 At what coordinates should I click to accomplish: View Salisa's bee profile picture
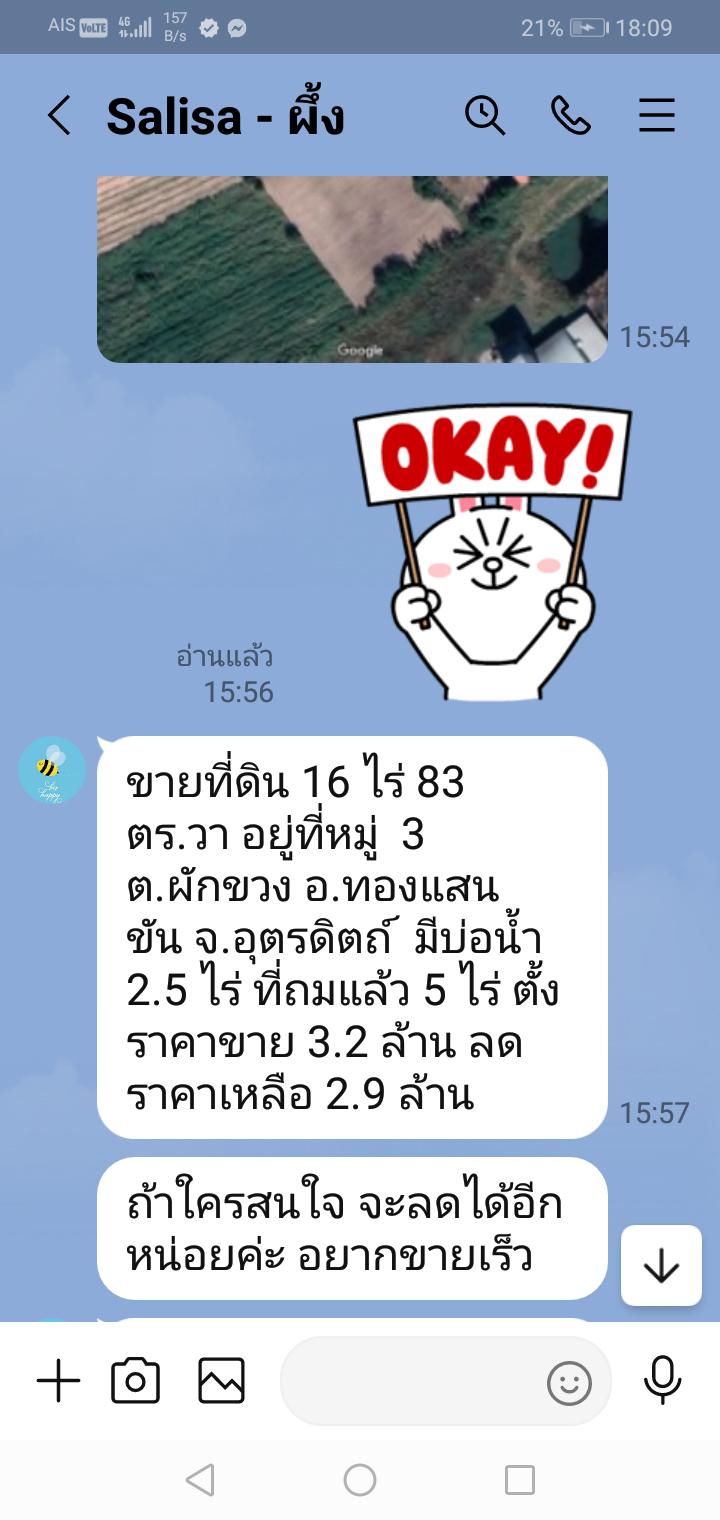(52, 771)
